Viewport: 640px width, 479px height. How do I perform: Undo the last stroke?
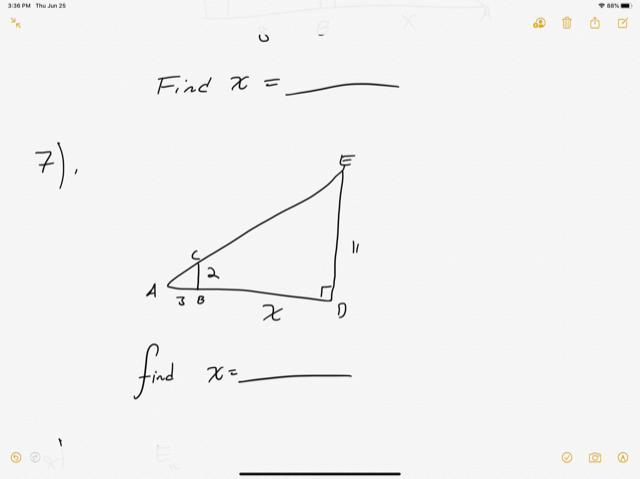click(x=15, y=457)
